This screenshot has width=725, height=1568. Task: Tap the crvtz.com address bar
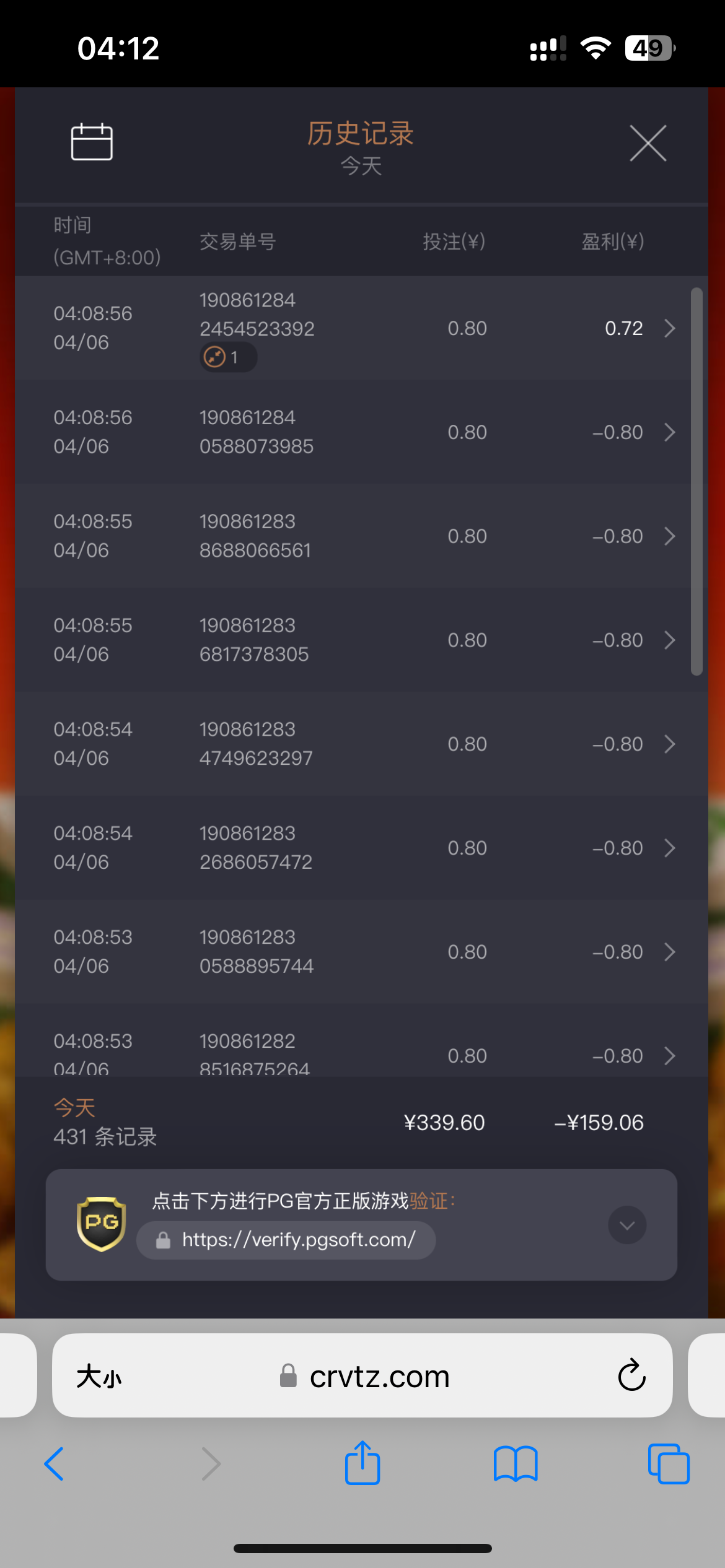point(379,1377)
